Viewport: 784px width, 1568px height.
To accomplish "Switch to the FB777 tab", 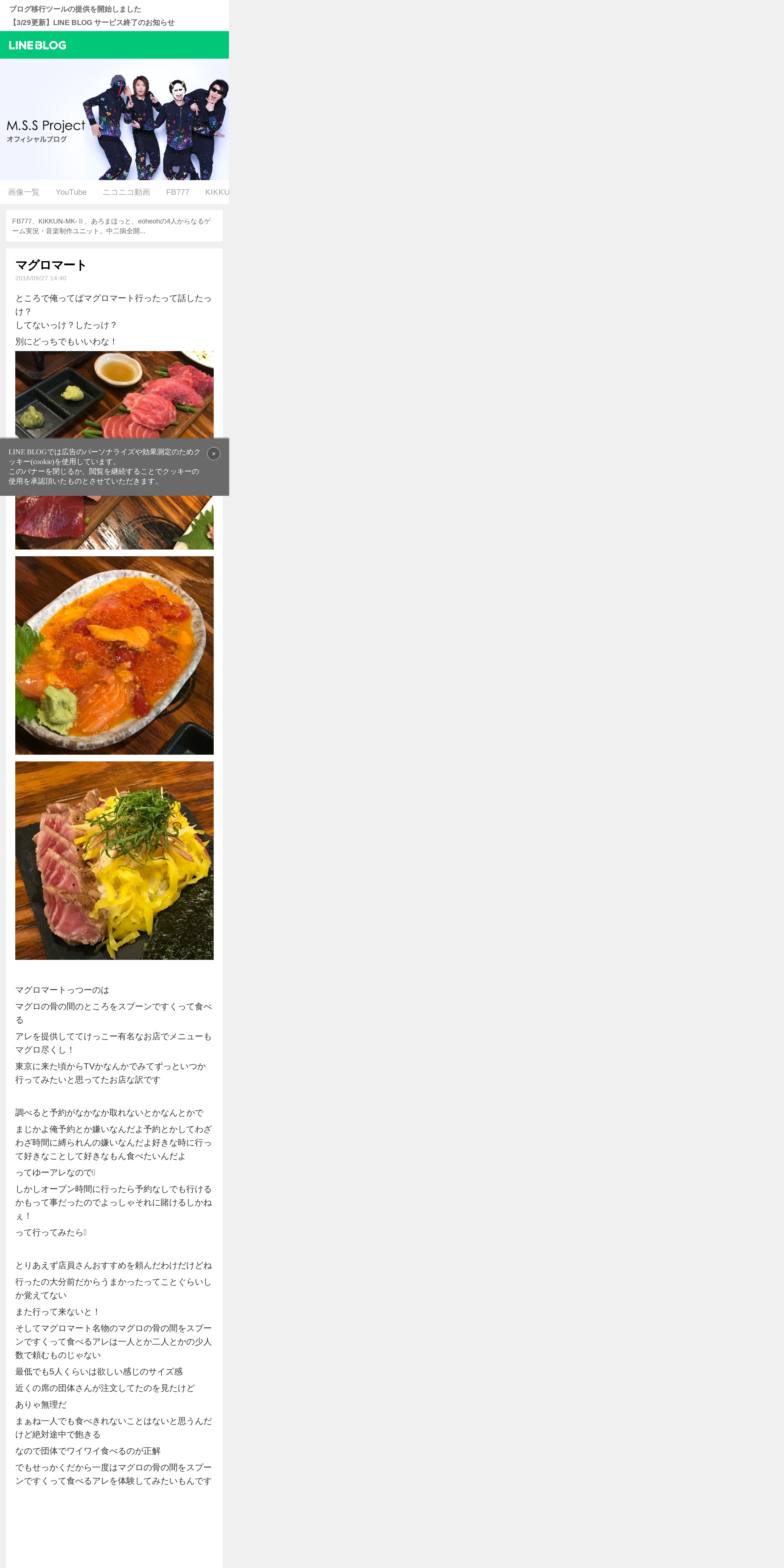I will coord(178,192).
